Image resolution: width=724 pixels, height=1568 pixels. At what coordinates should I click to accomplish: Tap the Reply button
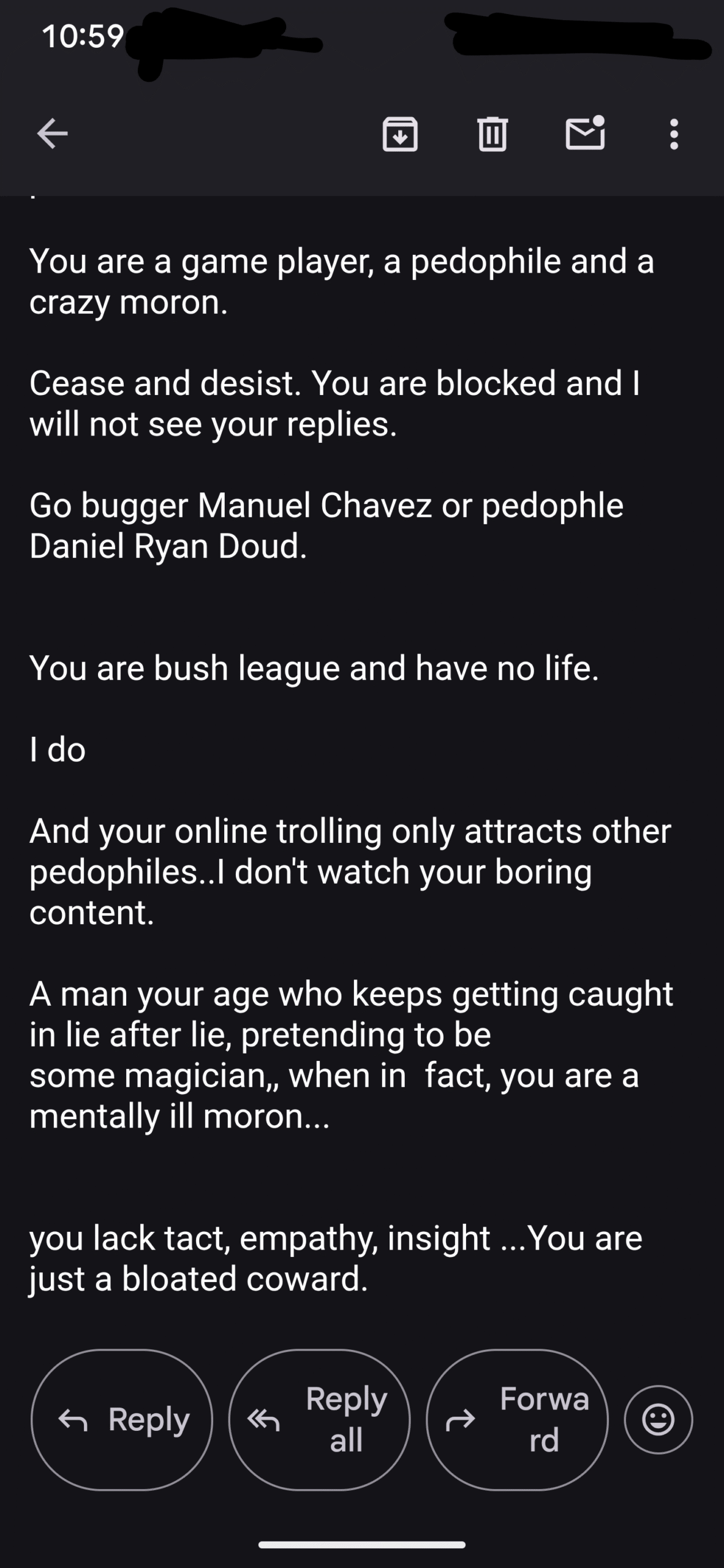[122, 1419]
